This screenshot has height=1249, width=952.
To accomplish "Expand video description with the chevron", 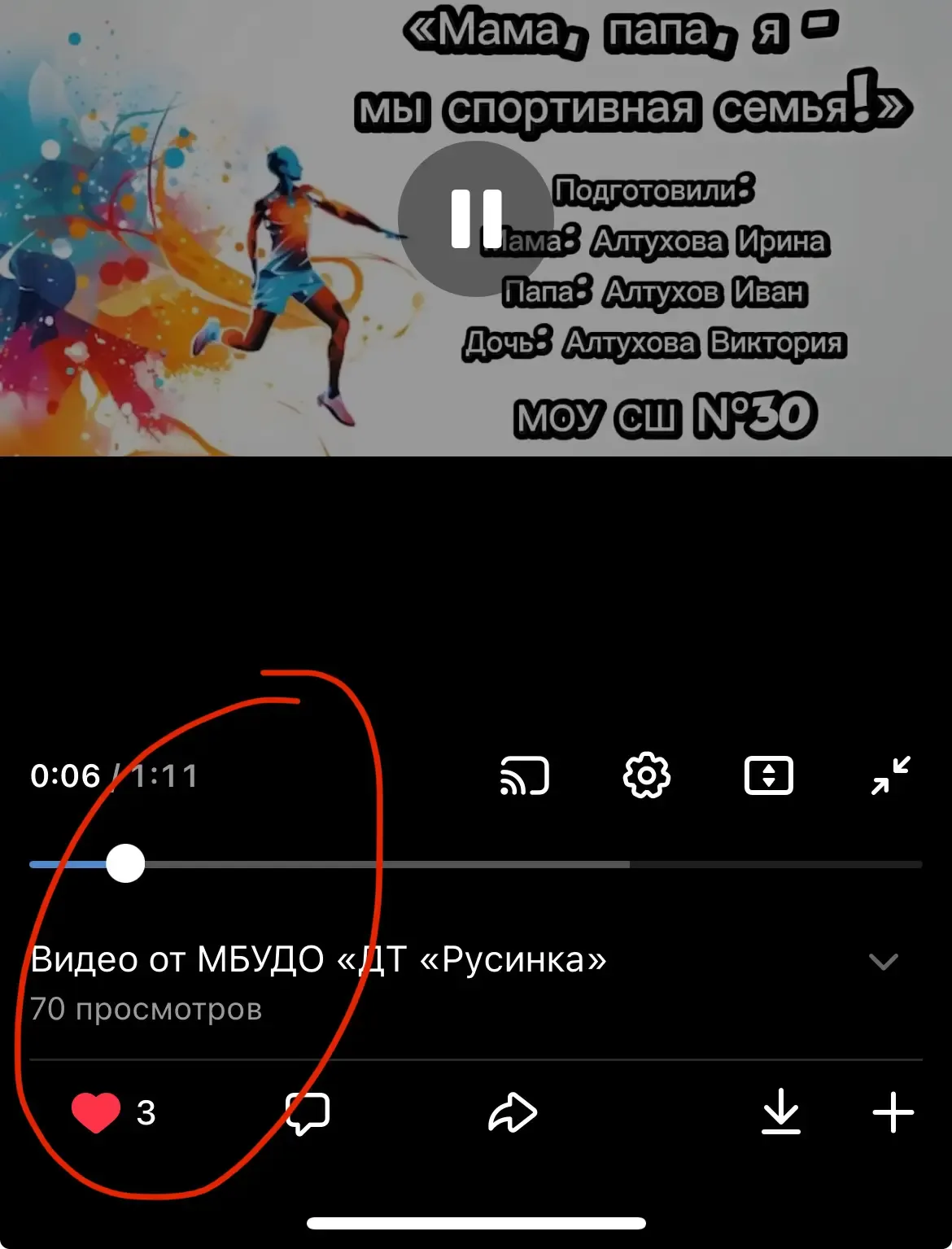I will 883,962.
